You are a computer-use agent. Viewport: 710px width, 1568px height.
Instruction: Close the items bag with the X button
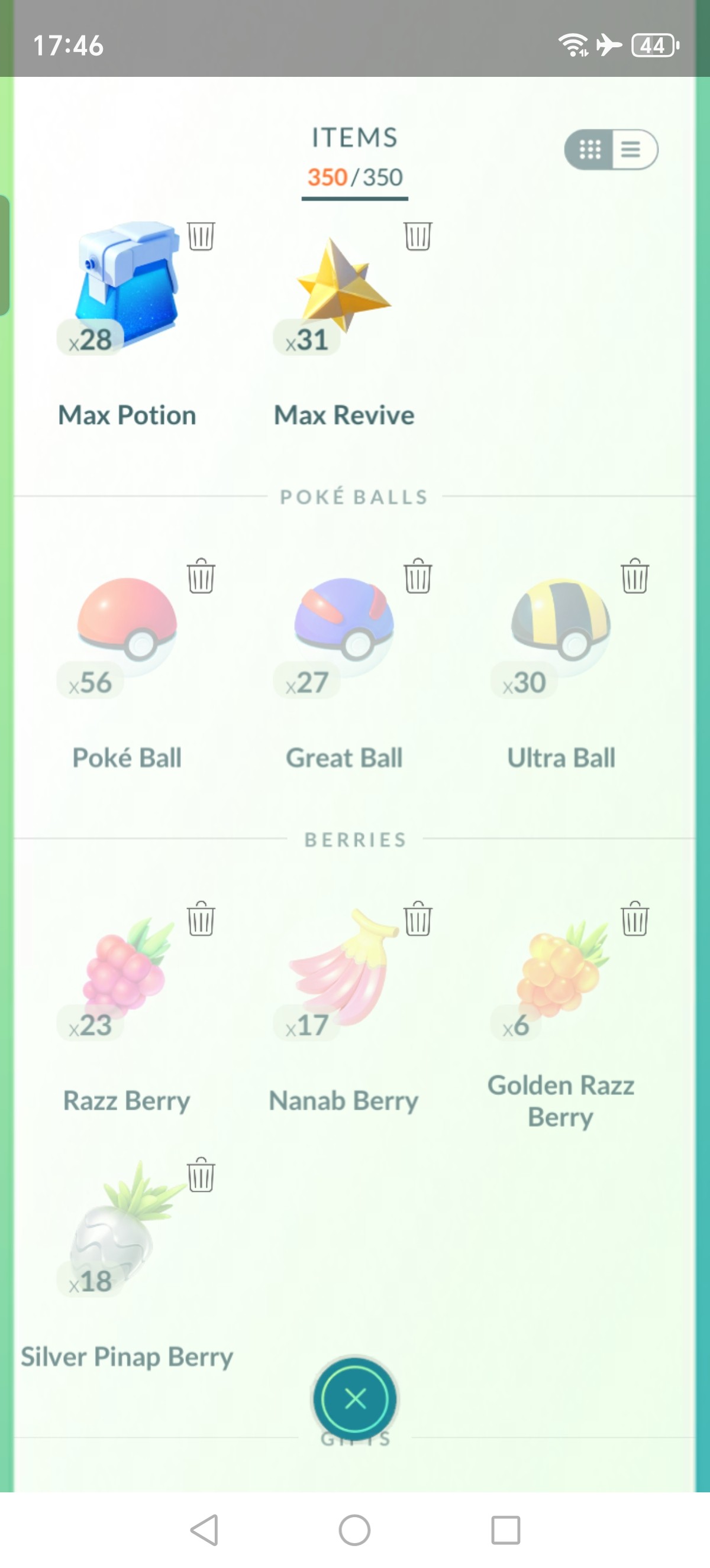coord(355,1399)
